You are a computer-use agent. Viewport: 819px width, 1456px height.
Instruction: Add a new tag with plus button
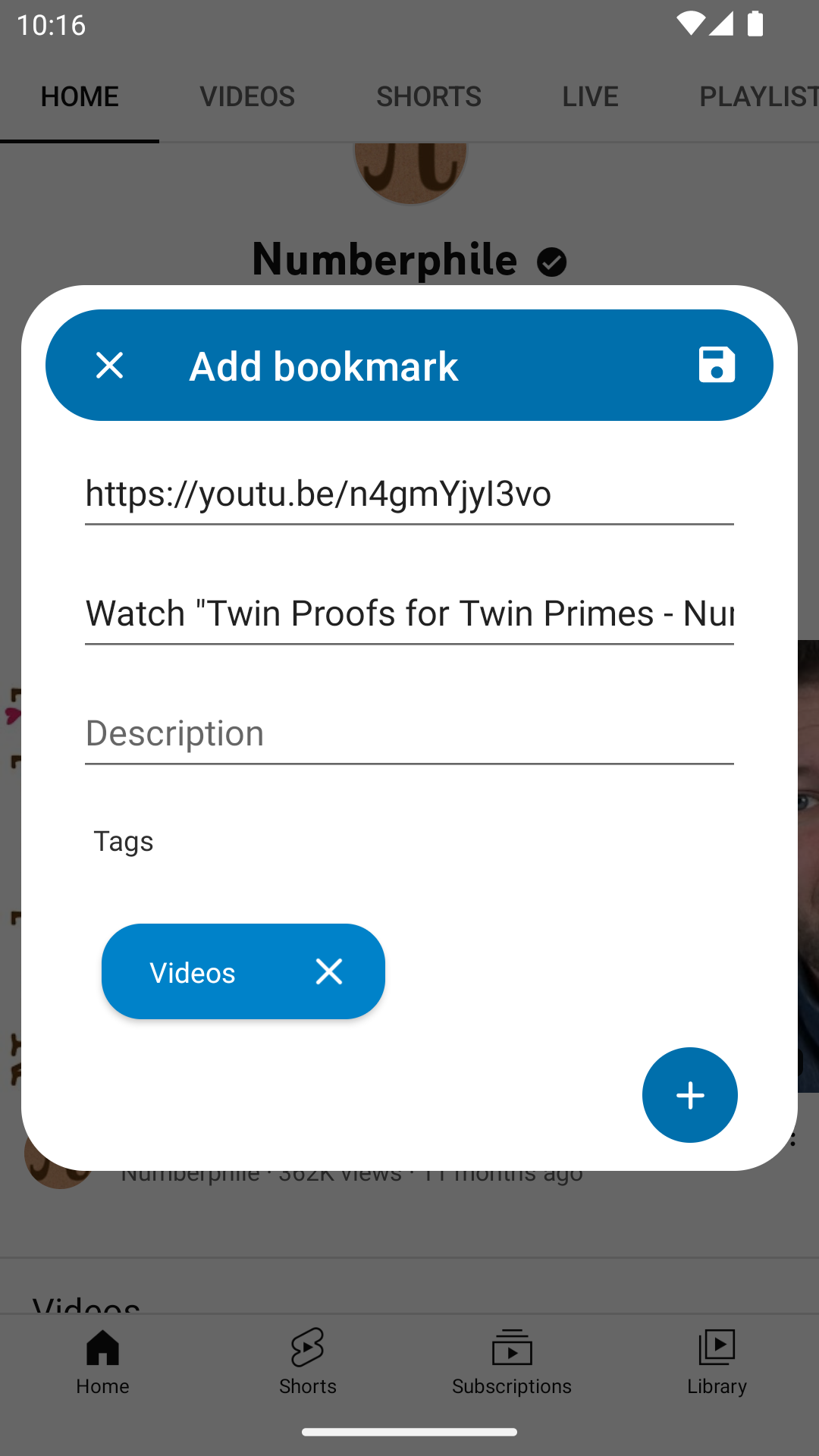pyautogui.click(x=689, y=1095)
